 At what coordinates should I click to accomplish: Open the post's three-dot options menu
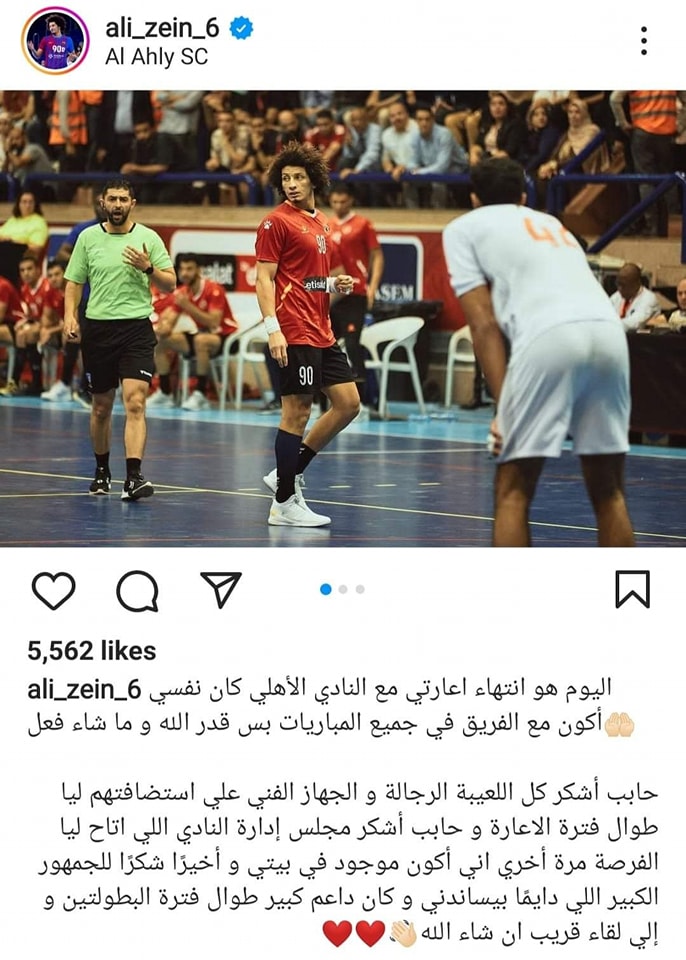(644, 41)
